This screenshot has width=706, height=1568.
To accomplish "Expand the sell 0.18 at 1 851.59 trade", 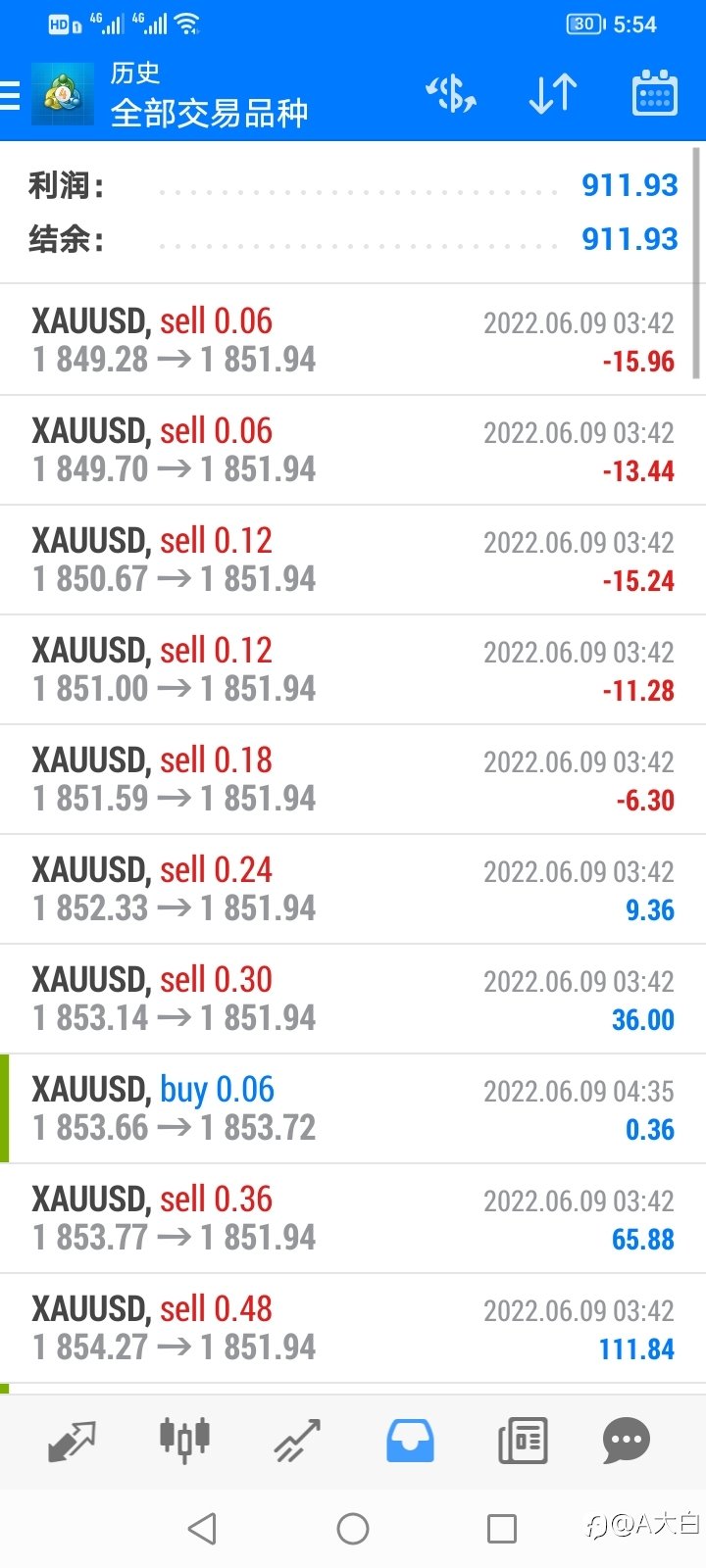I will pyautogui.click(x=353, y=779).
